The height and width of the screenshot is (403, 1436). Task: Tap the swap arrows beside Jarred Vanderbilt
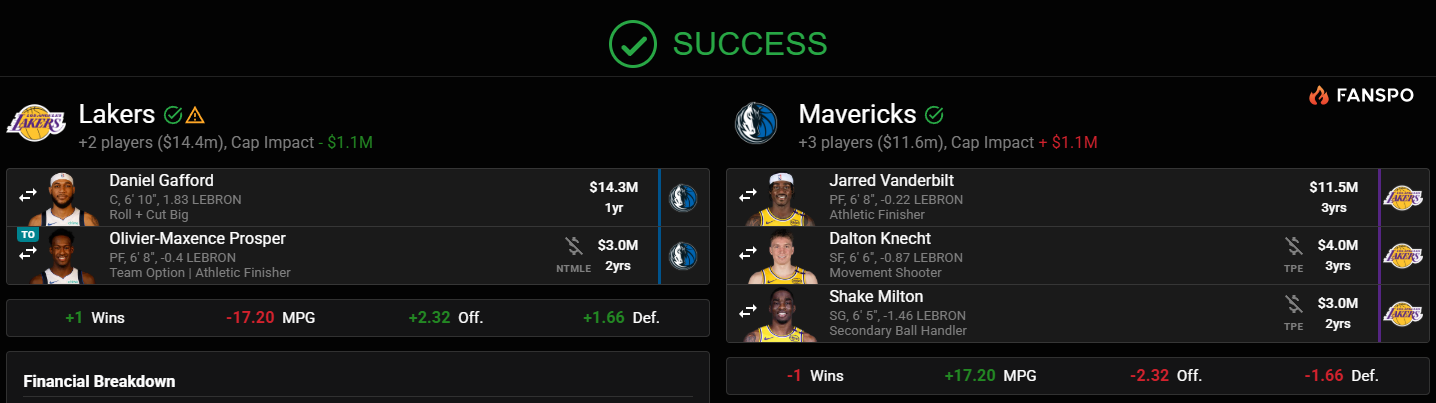[747, 196]
